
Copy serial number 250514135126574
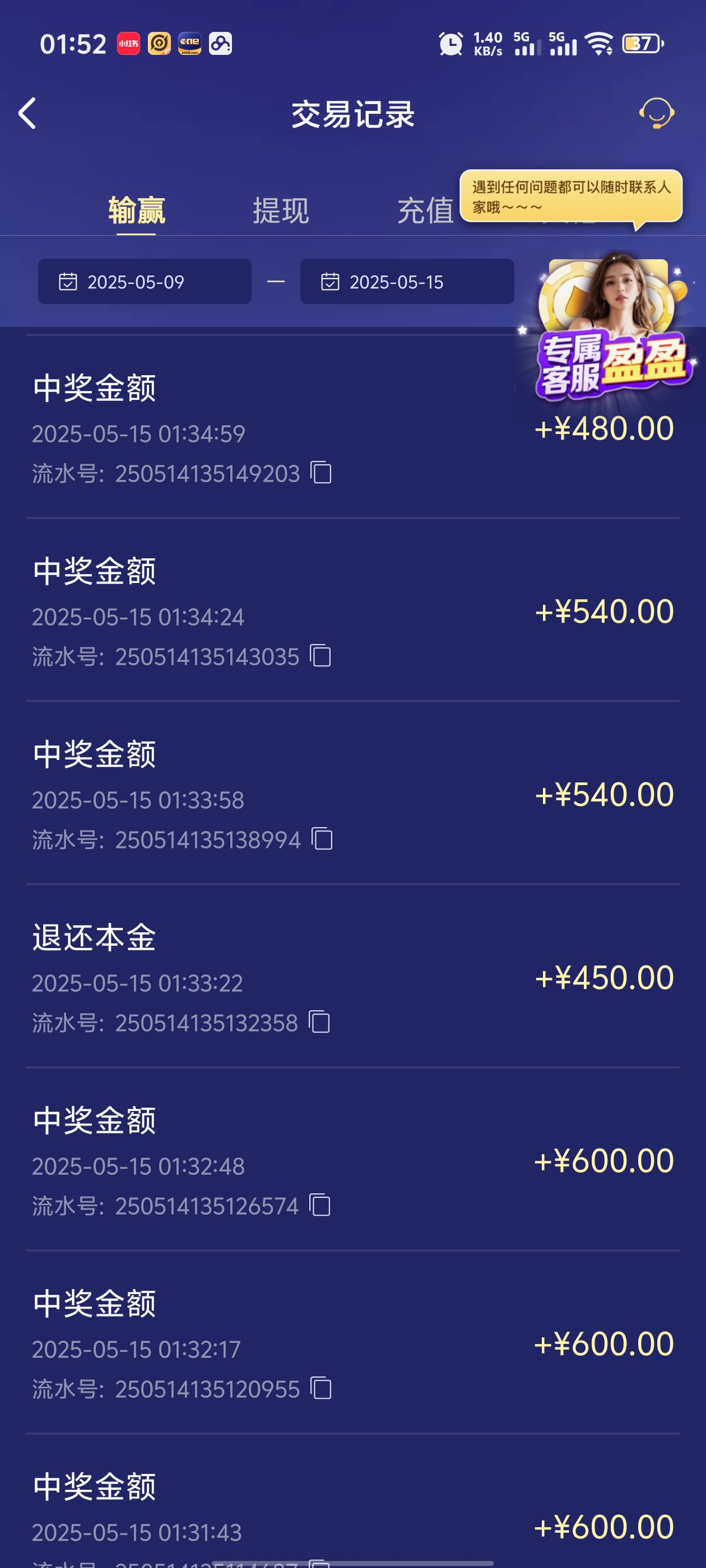(x=320, y=1206)
